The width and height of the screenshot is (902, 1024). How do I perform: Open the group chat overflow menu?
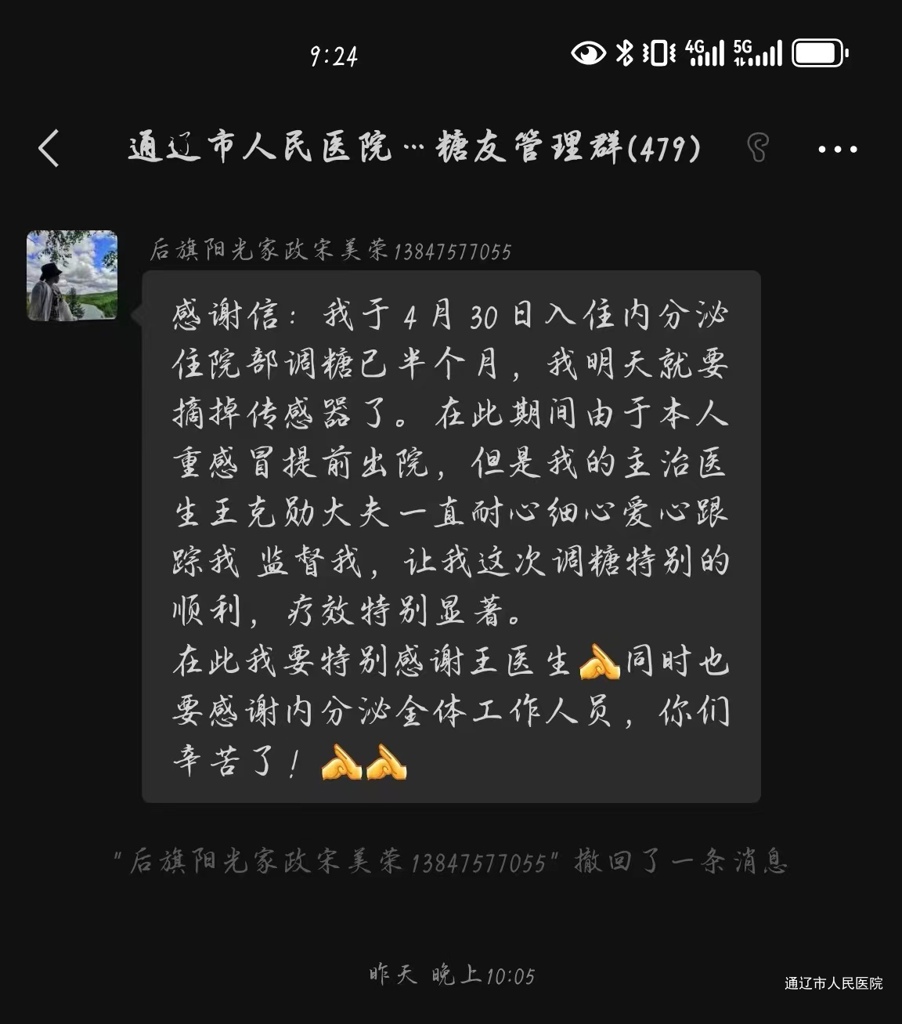837,150
